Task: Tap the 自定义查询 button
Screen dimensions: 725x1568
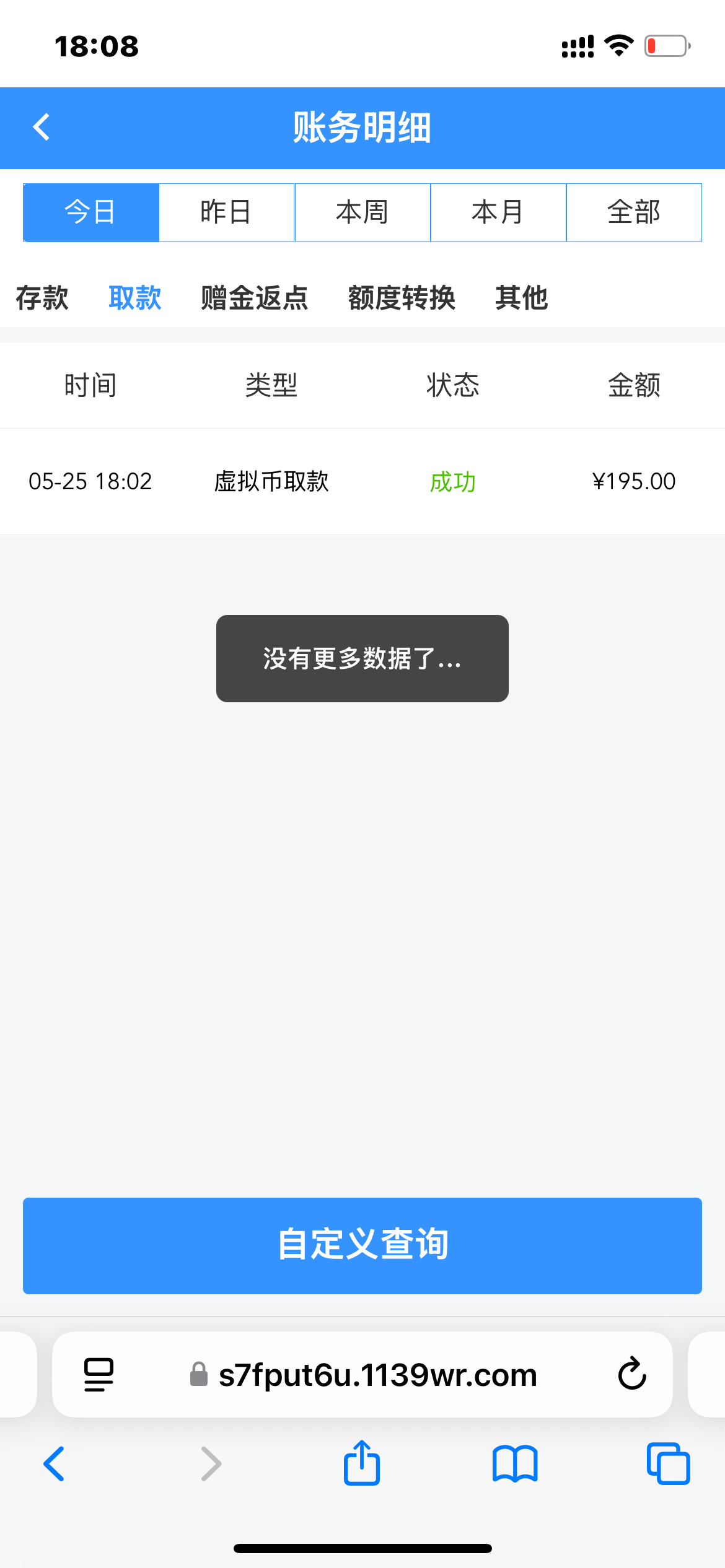Action: (362, 1245)
